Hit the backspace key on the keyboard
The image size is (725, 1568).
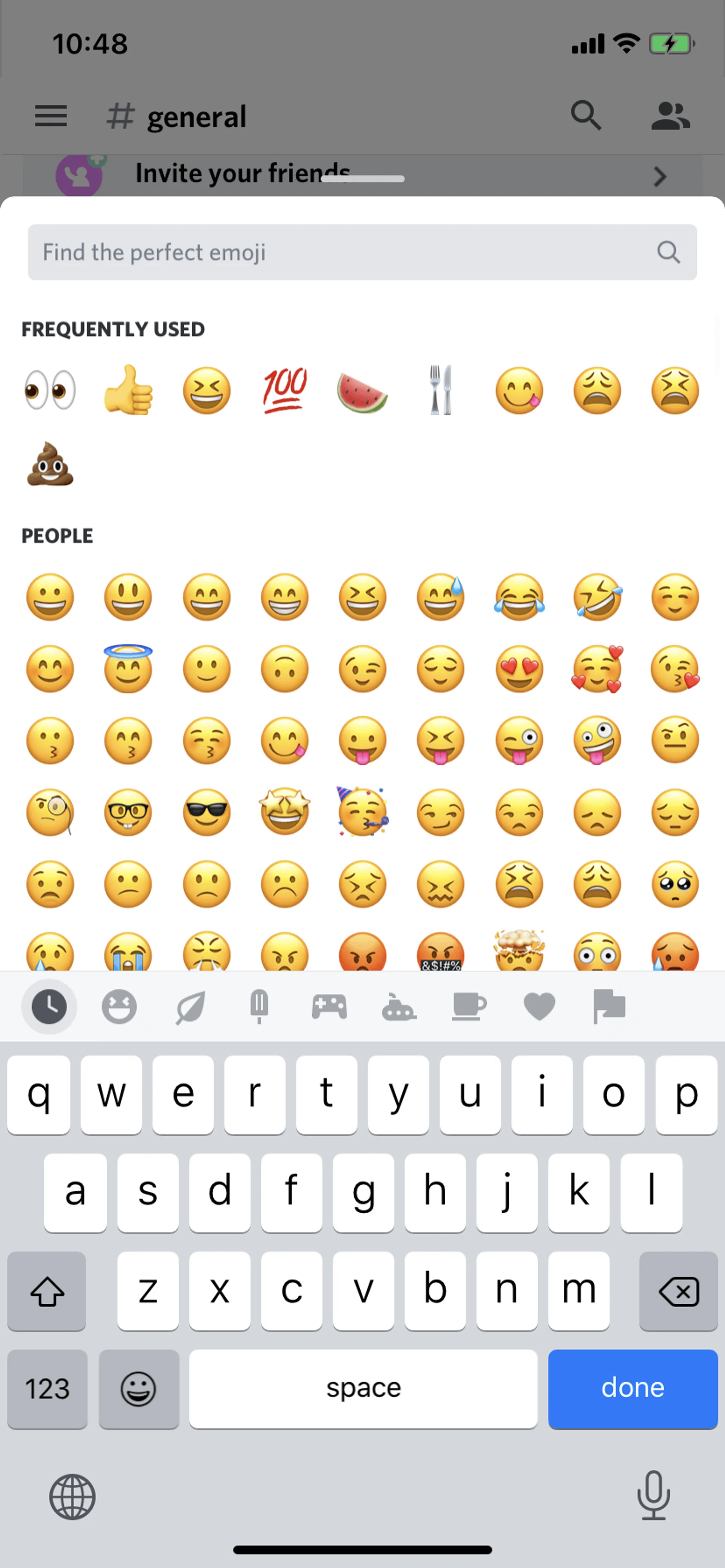[x=678, y=1290]
